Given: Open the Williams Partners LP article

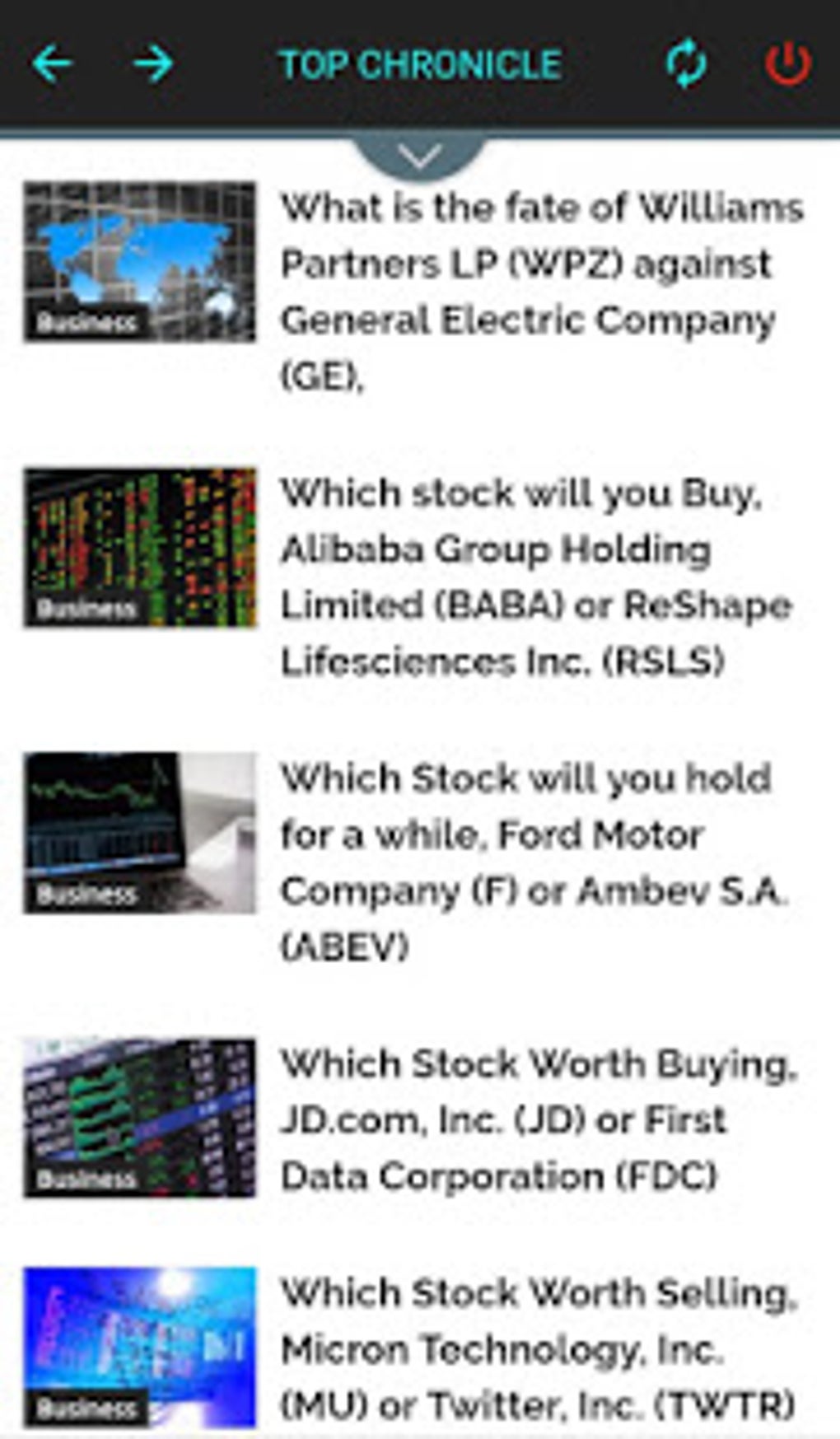Looking at the screenshot, I should 539,291.
